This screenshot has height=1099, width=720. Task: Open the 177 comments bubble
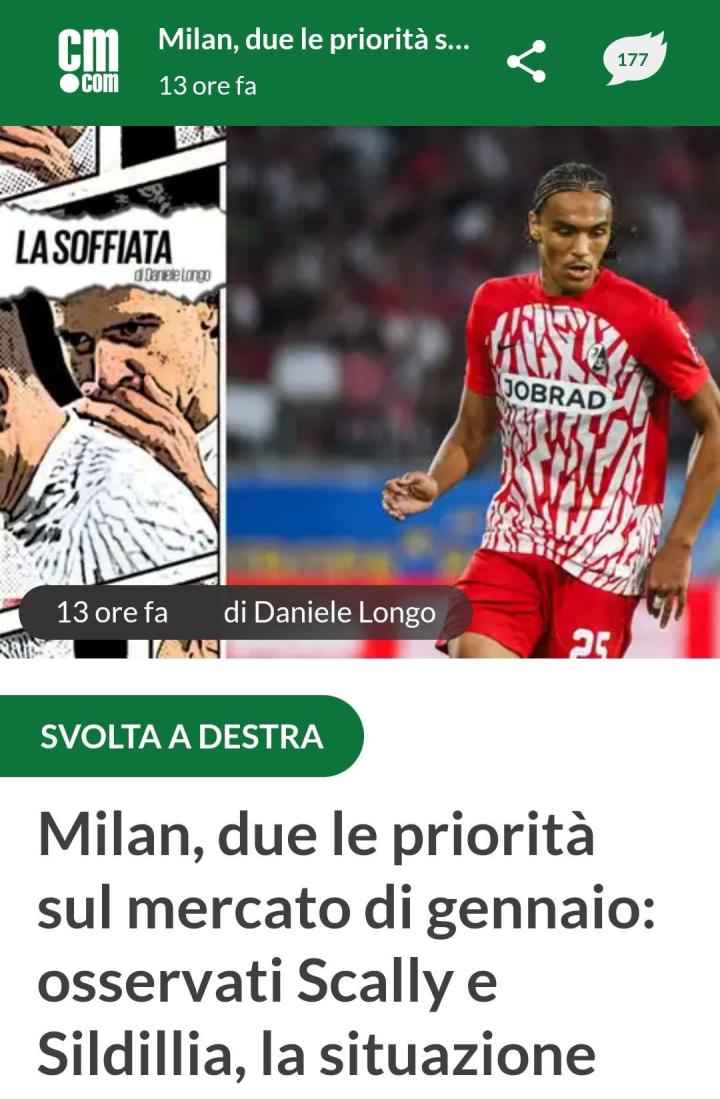(x=634, y=59)
